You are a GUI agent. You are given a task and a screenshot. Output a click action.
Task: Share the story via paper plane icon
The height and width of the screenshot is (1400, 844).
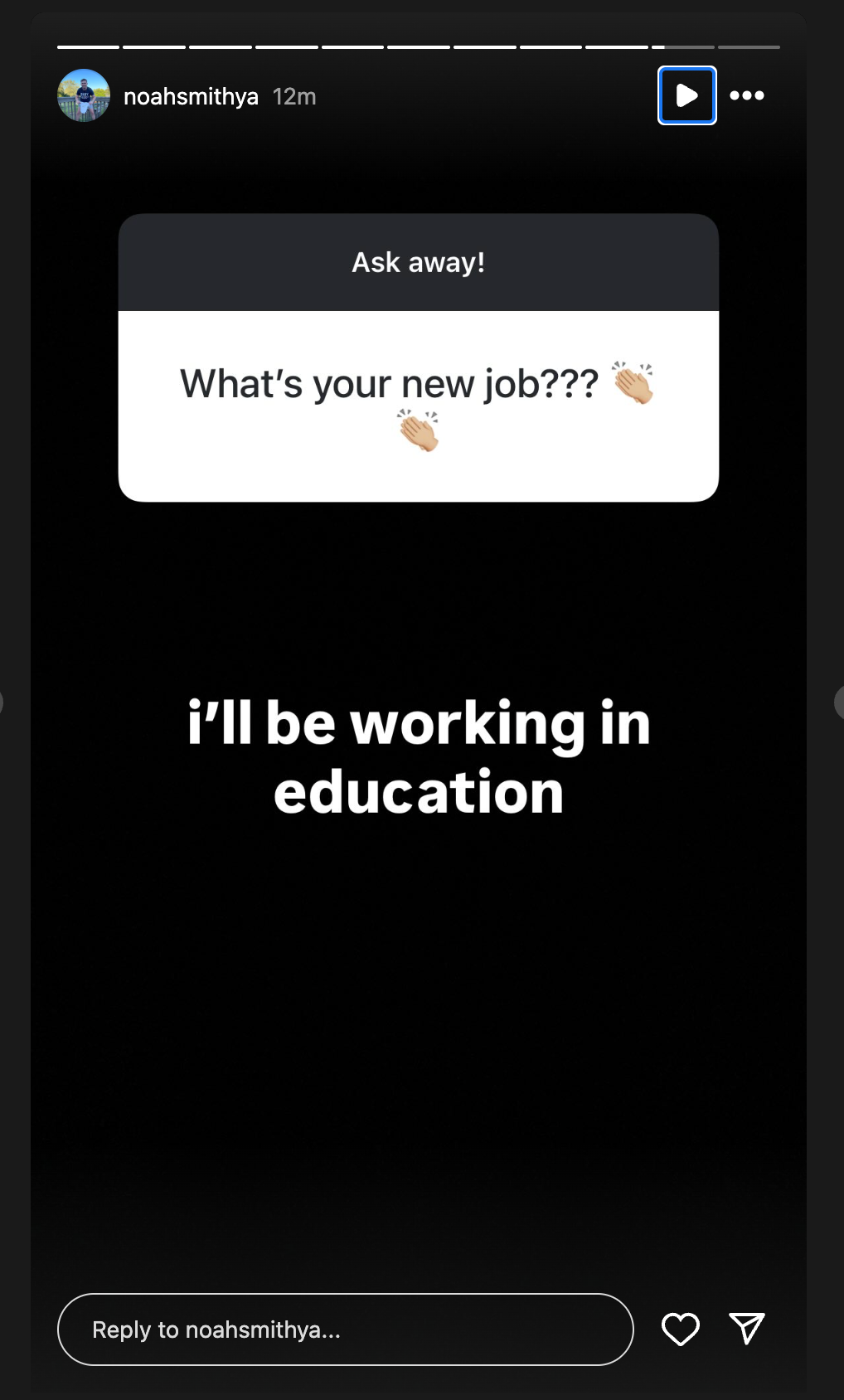point(747,1329)
